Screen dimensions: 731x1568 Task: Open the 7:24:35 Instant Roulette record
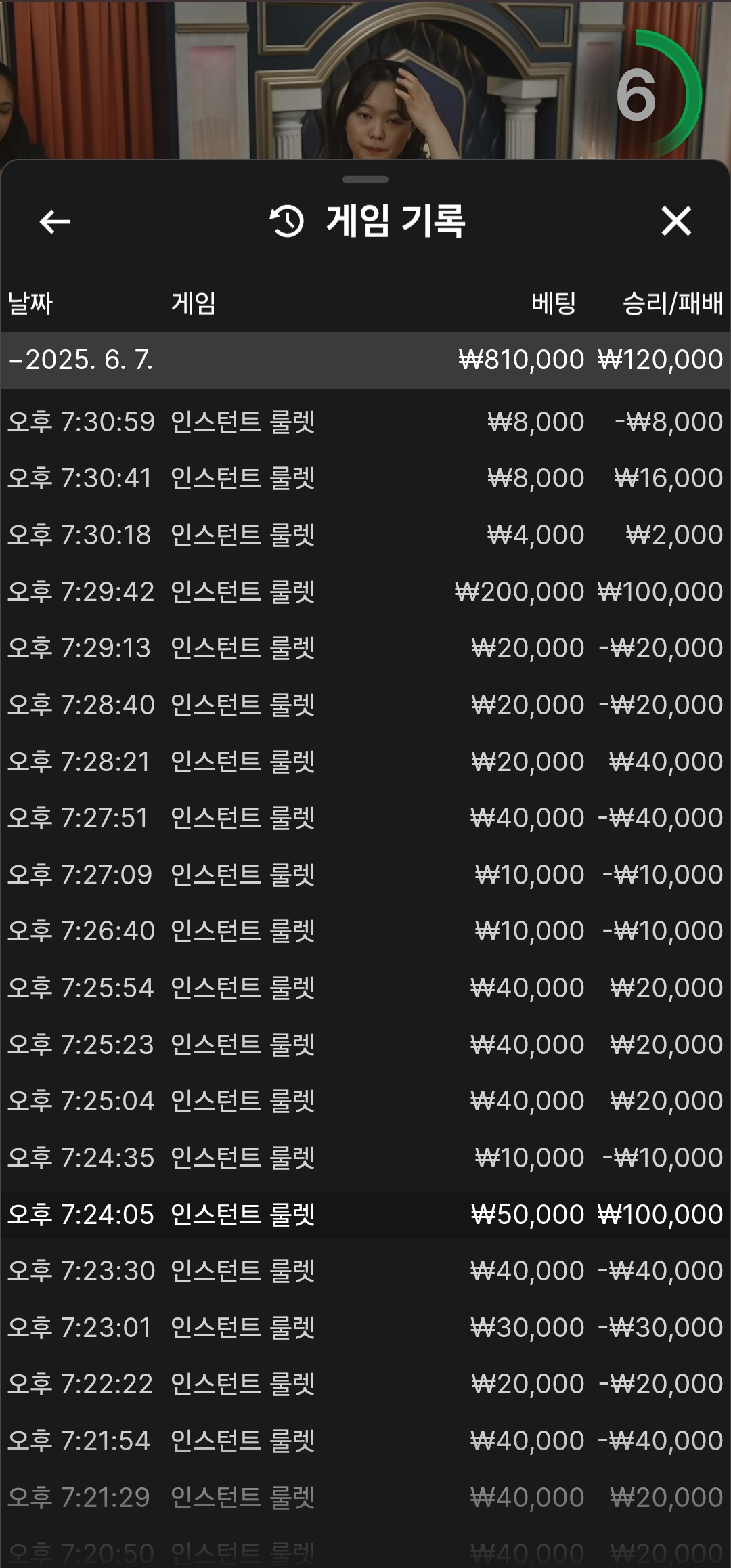365,1158
